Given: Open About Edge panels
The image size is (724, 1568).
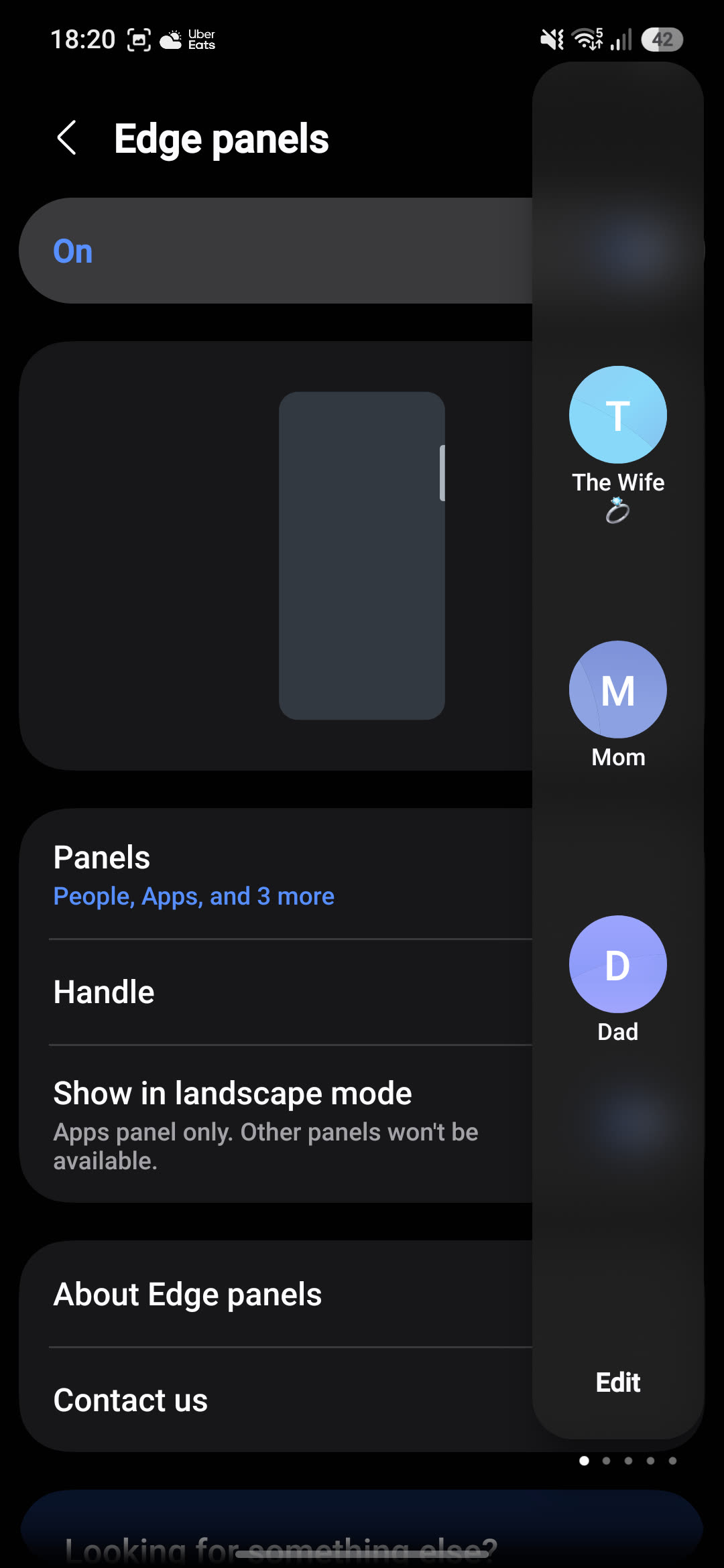Looking at the screenshot, I should [276, 1294].
